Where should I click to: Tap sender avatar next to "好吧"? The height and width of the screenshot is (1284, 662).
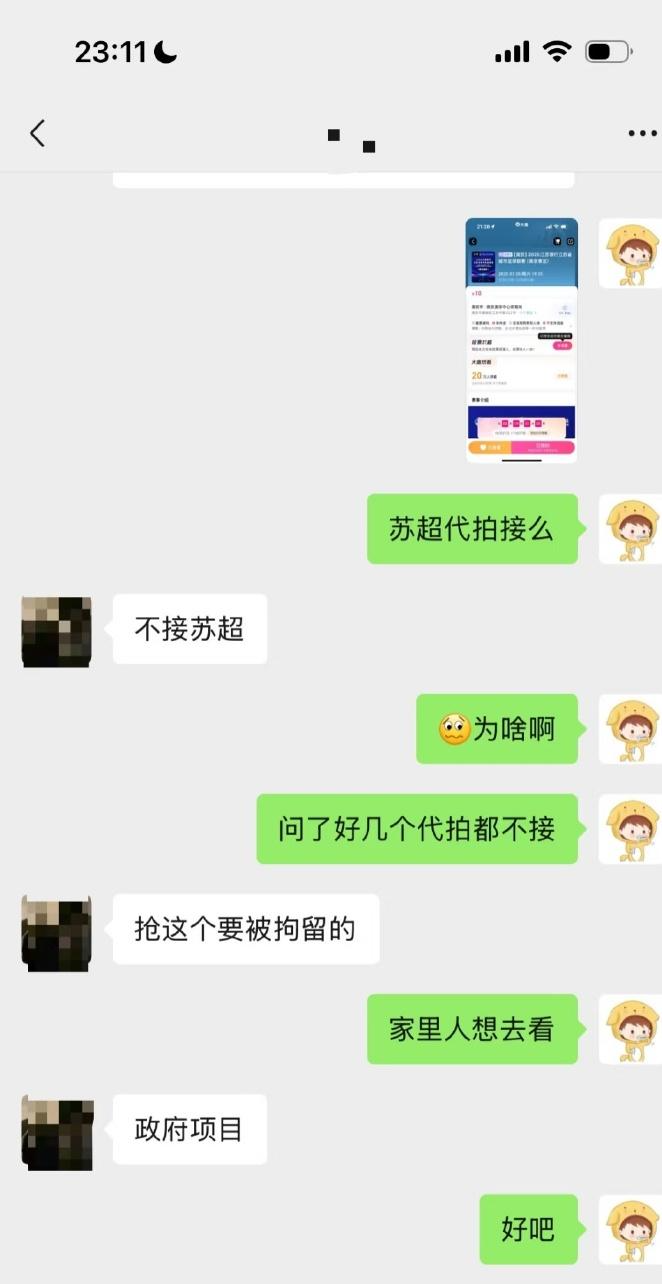coord(629,1229)
